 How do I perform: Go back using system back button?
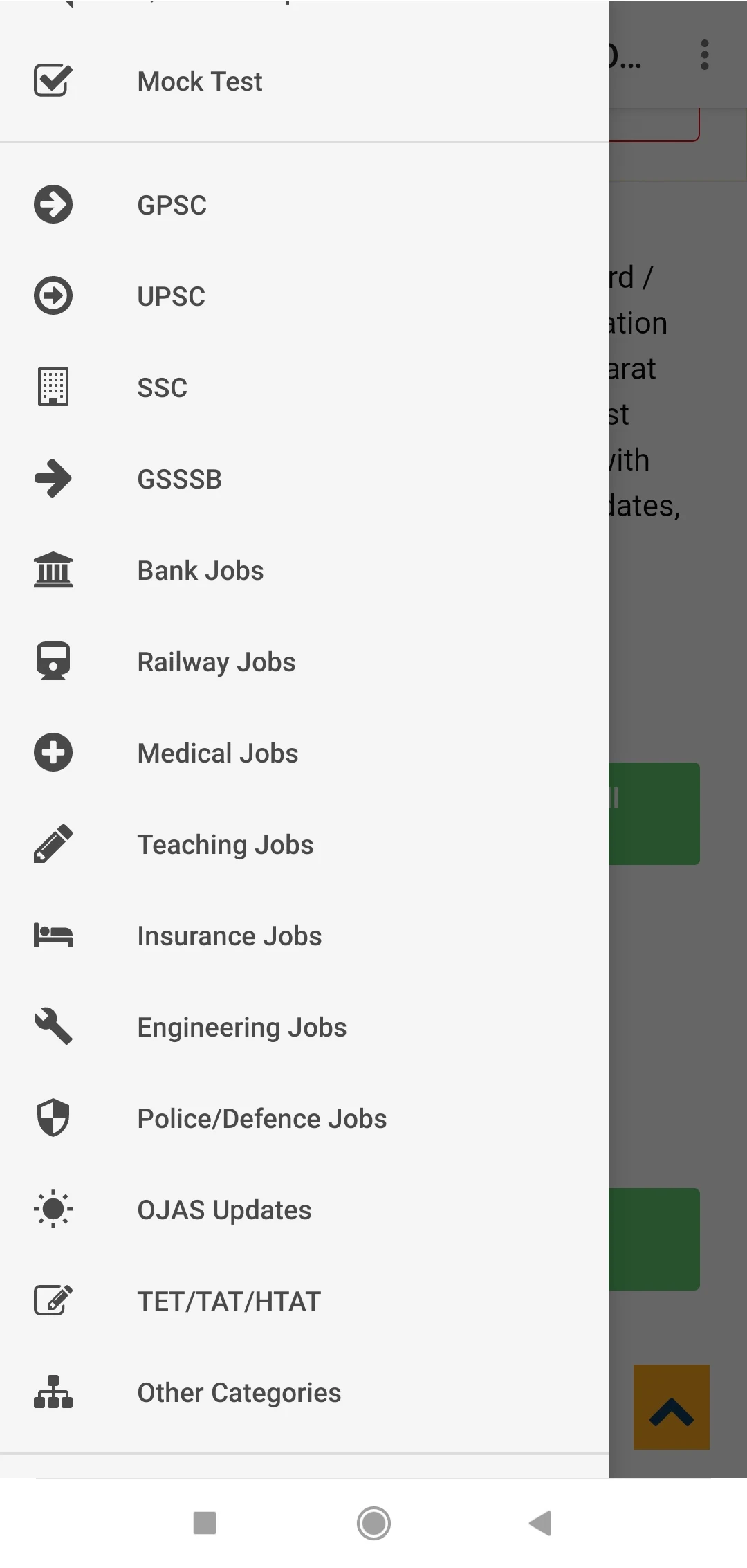(x=540, y=1523)
